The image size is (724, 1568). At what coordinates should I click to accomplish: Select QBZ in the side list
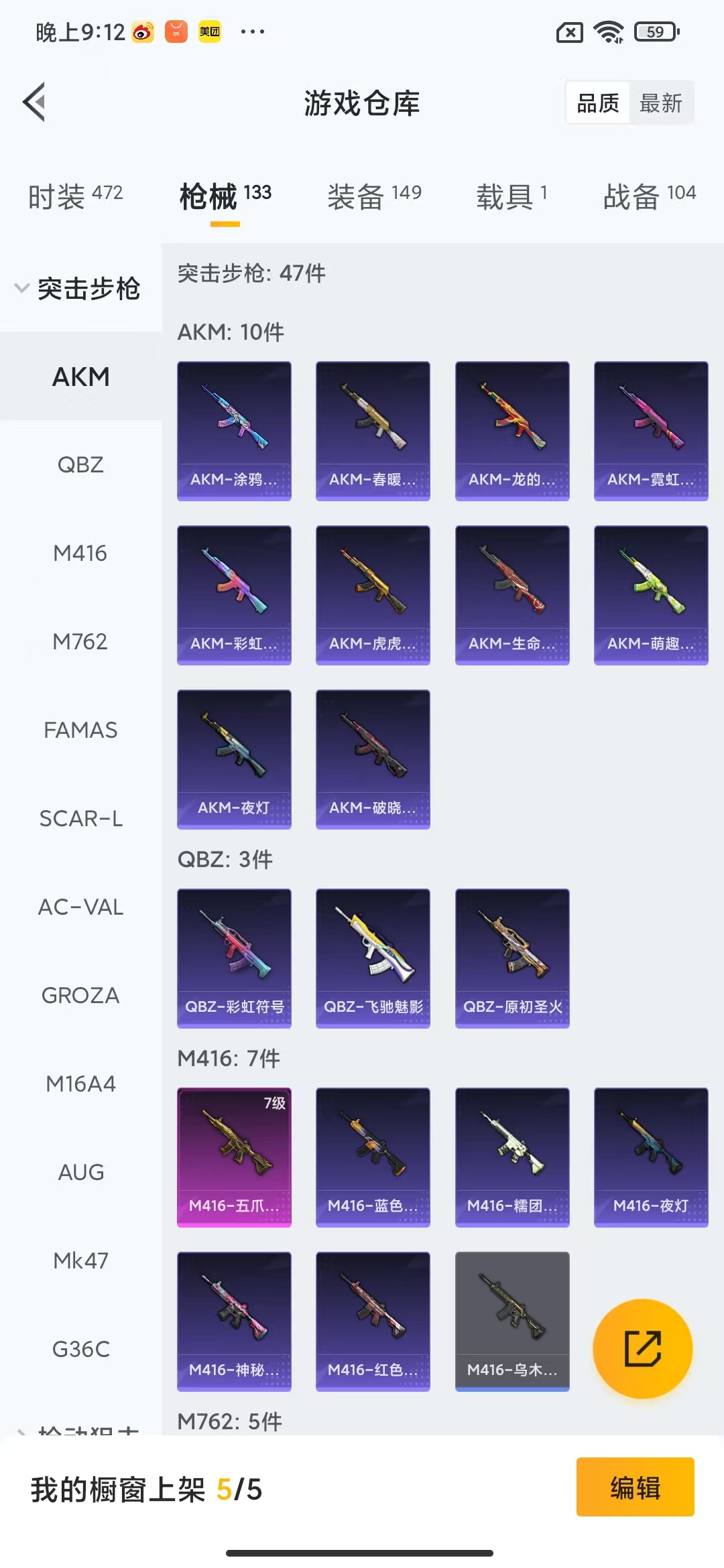(80, 464)
